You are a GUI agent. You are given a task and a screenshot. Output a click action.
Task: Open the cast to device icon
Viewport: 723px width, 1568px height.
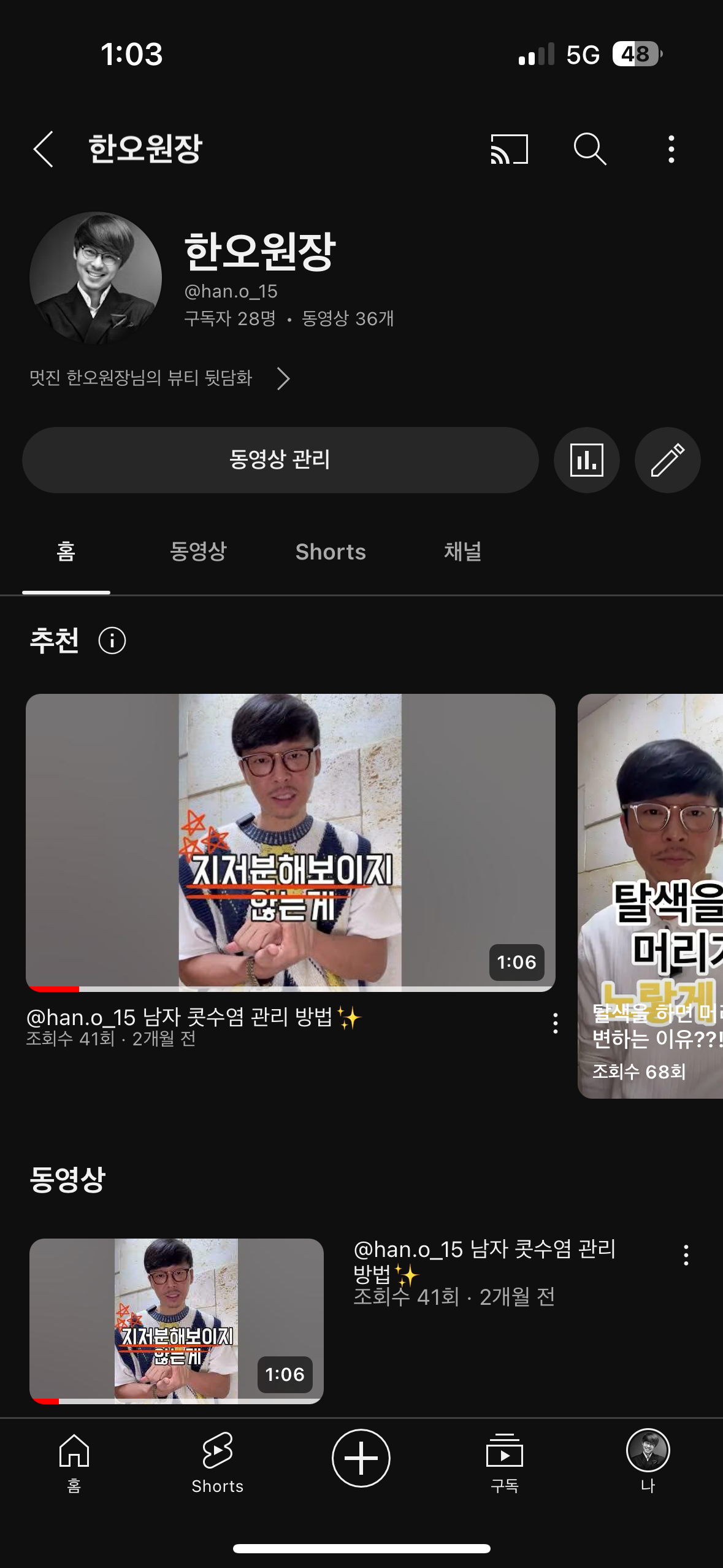pyautogui.click(x=509, y=149)
